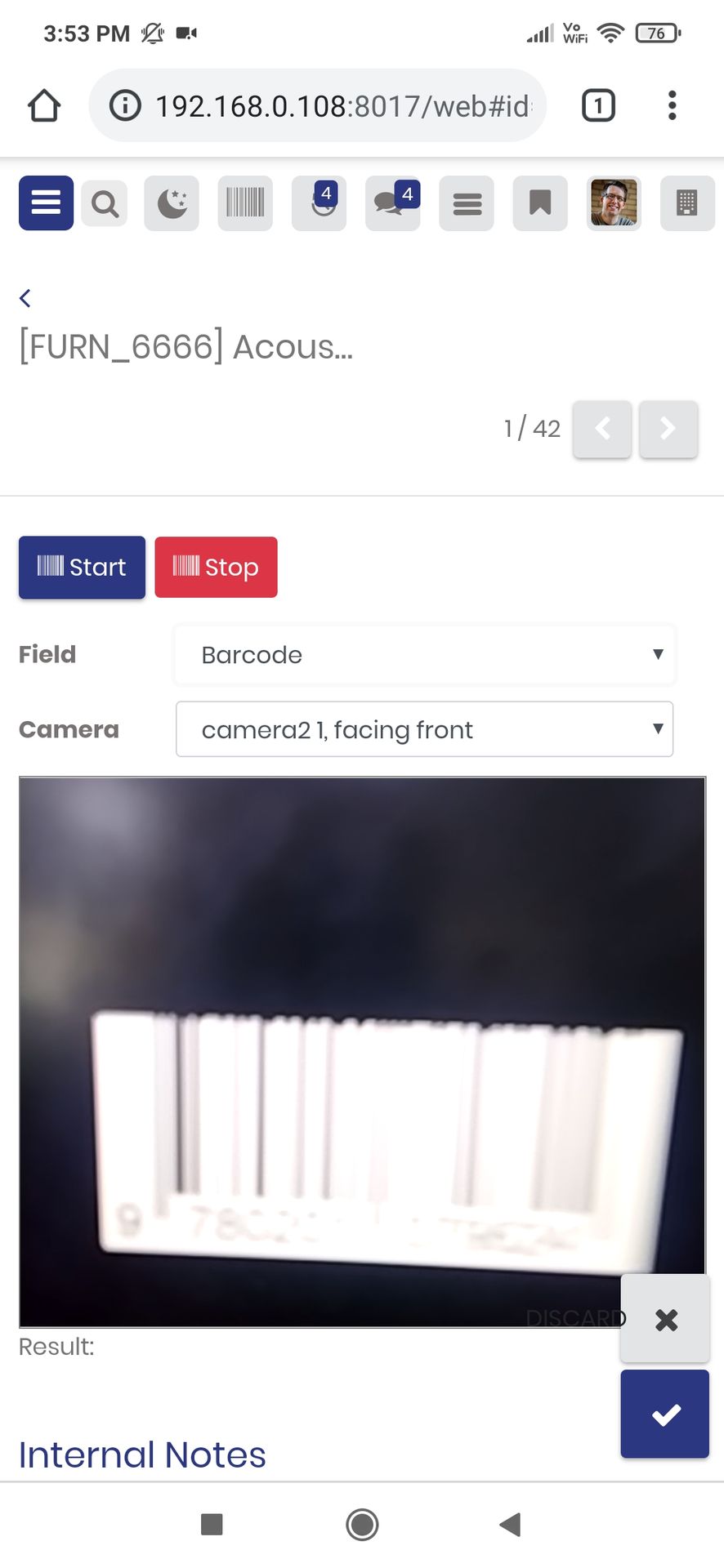Go to the next record
Image resolution: width=724 pixels, height=1568 pixels.
(x=668, y=429)
